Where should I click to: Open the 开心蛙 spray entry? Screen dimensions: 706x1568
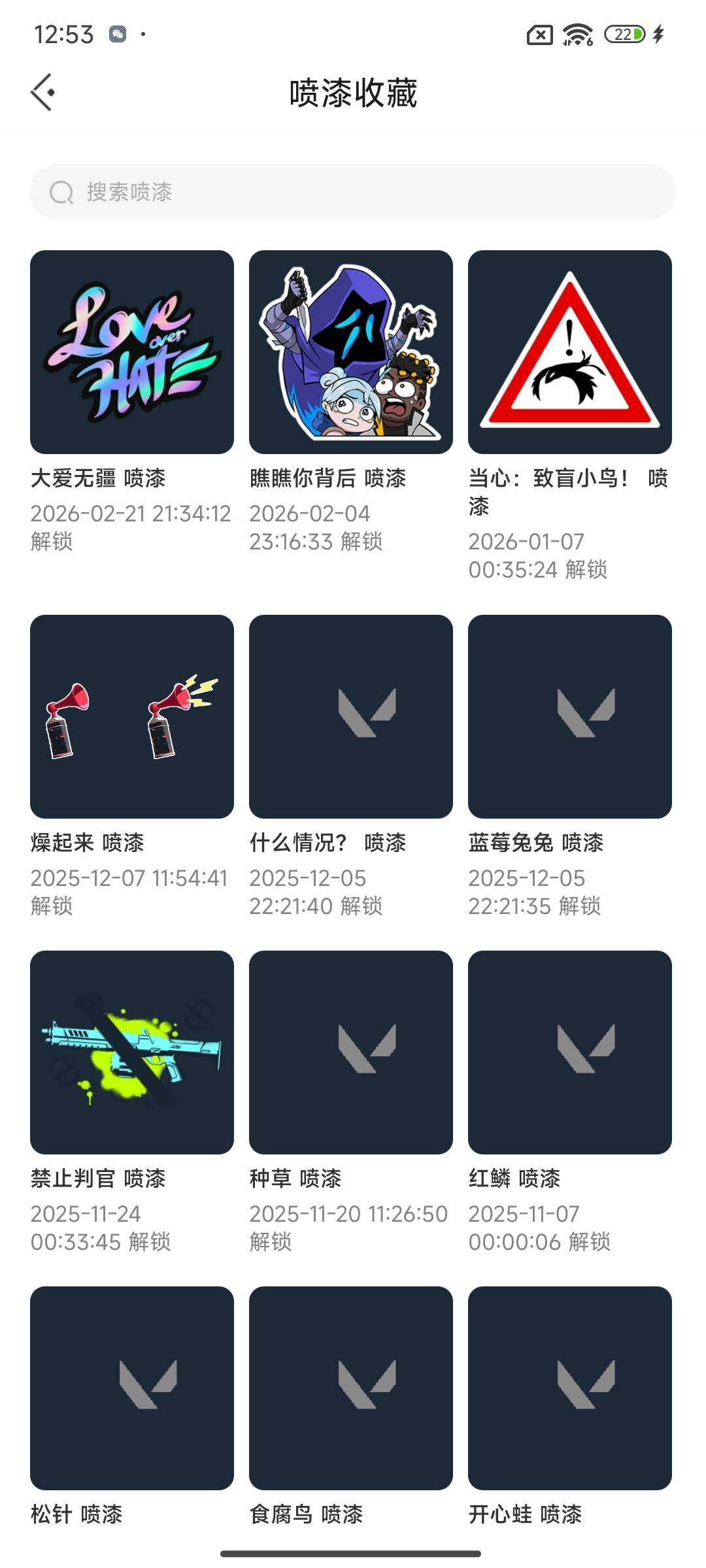[x=569, y=1392]
